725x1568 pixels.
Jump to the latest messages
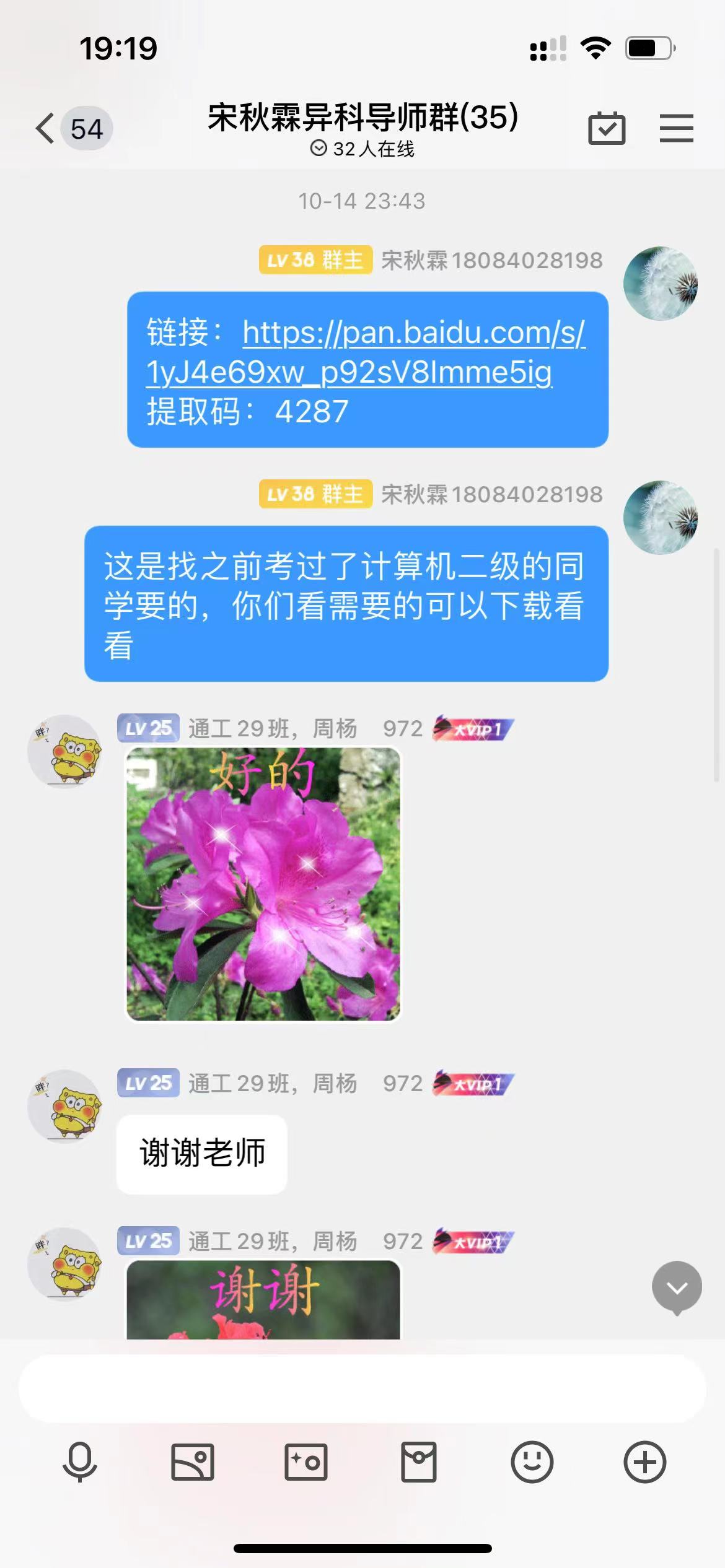677,1288
